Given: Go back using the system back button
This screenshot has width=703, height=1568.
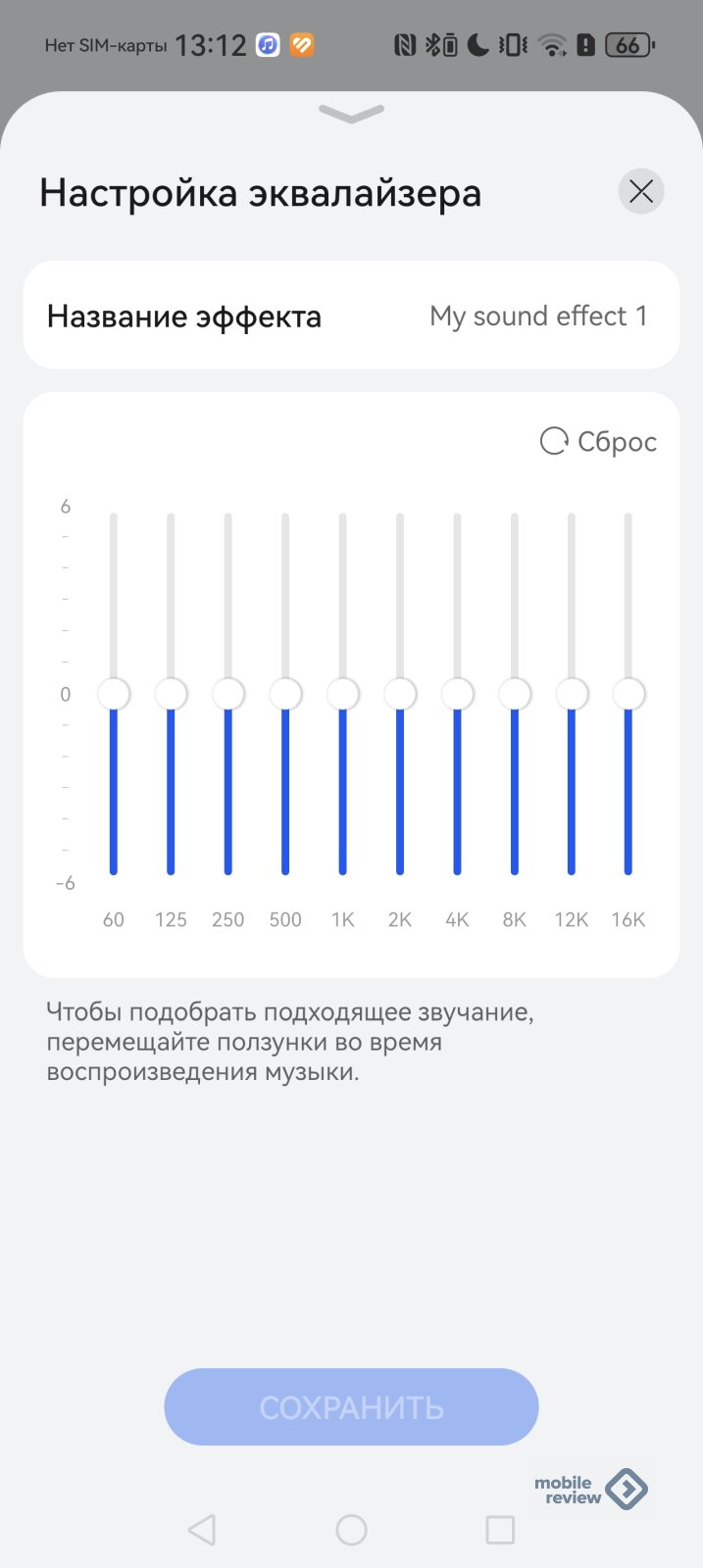Looking at the screenshot, I should [202, 1530].
